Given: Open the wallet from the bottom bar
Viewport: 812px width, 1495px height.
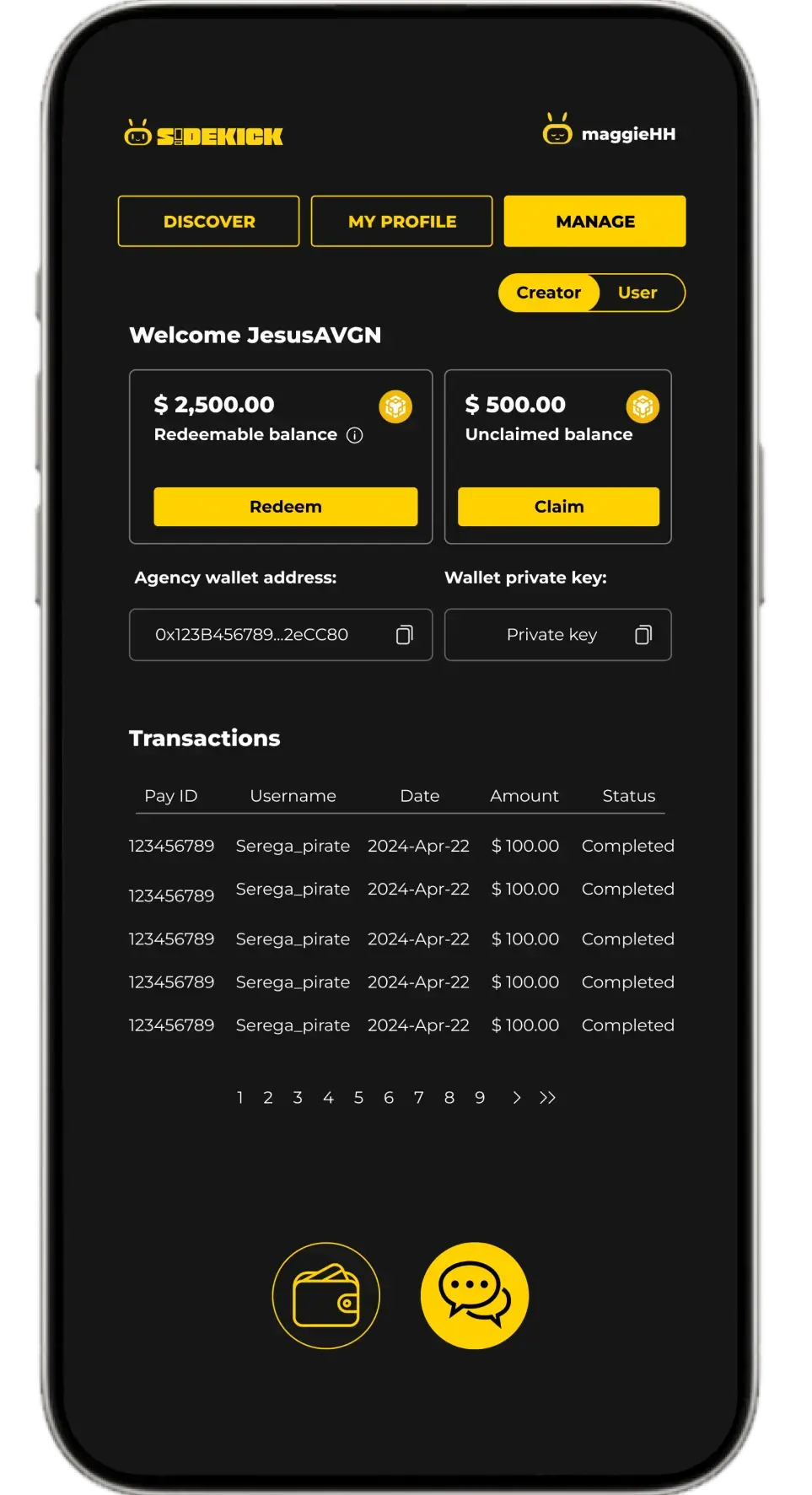Looking at the screenshot, I should [326, 1296].
